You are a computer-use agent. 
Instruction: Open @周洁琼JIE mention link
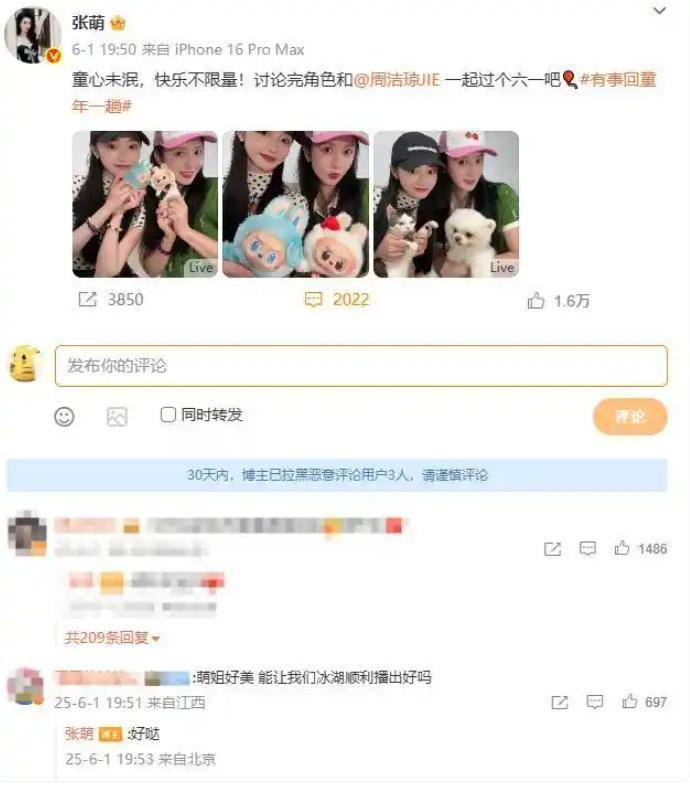pyautogui.click(x=398, y=80)
